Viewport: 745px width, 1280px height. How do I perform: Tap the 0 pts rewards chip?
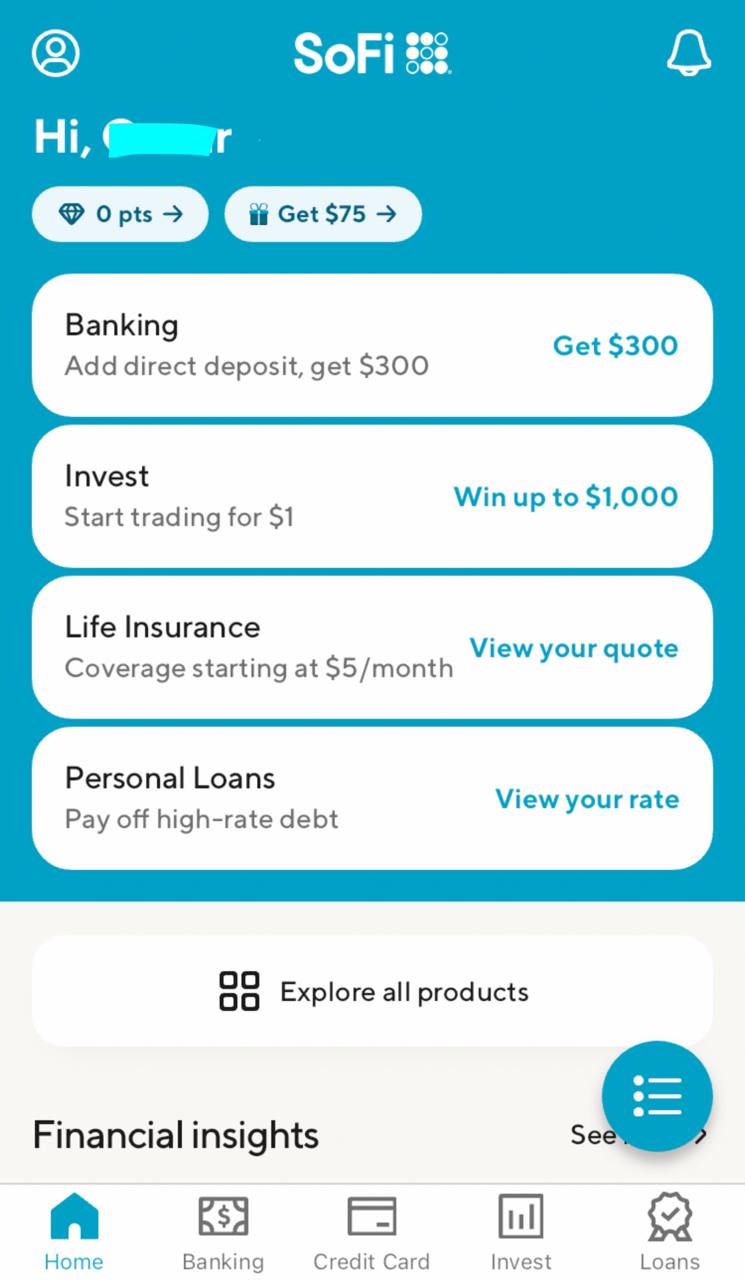coord(120,214)
